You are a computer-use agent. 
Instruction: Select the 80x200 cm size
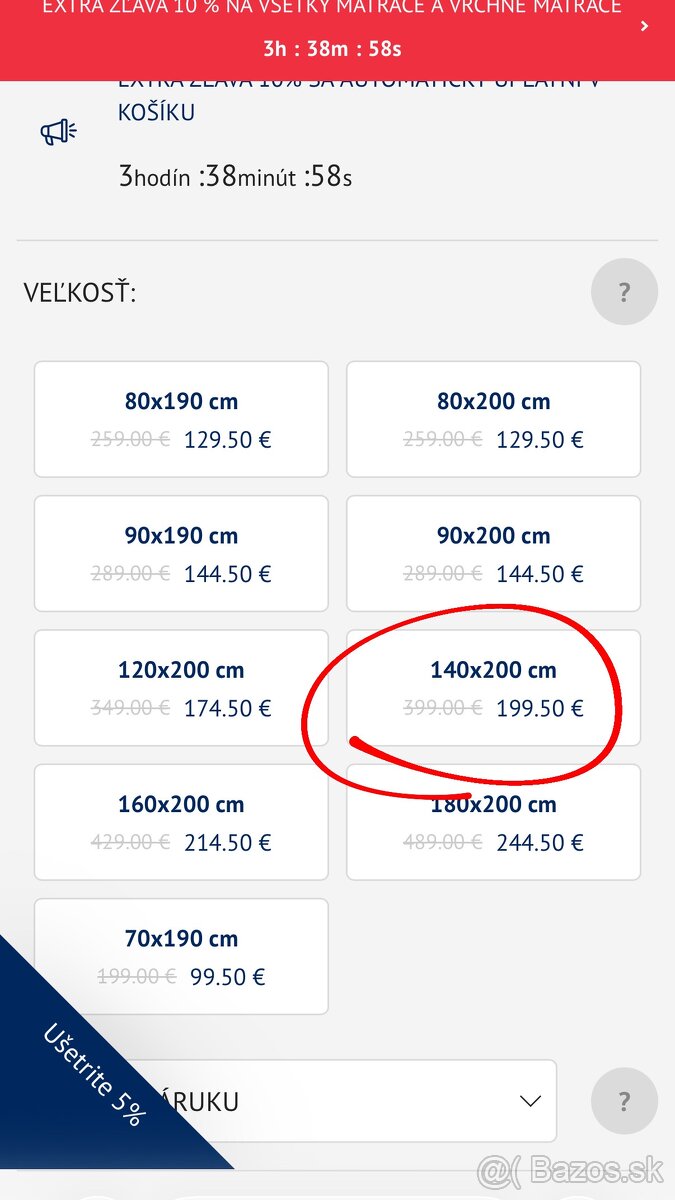(x=493, y=419)
